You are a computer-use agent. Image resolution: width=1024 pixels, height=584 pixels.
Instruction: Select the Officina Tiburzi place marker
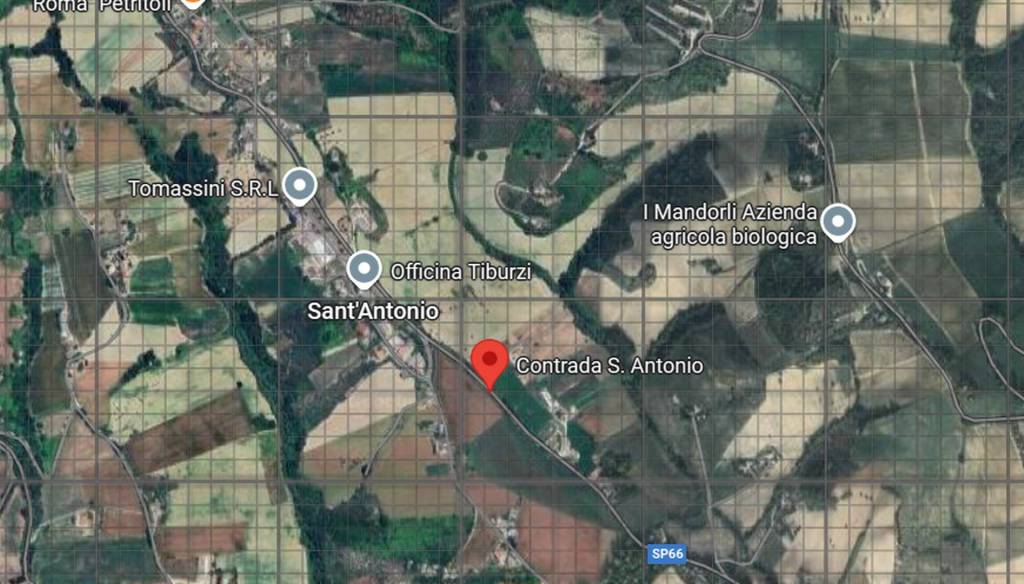[x=364, y=270]
